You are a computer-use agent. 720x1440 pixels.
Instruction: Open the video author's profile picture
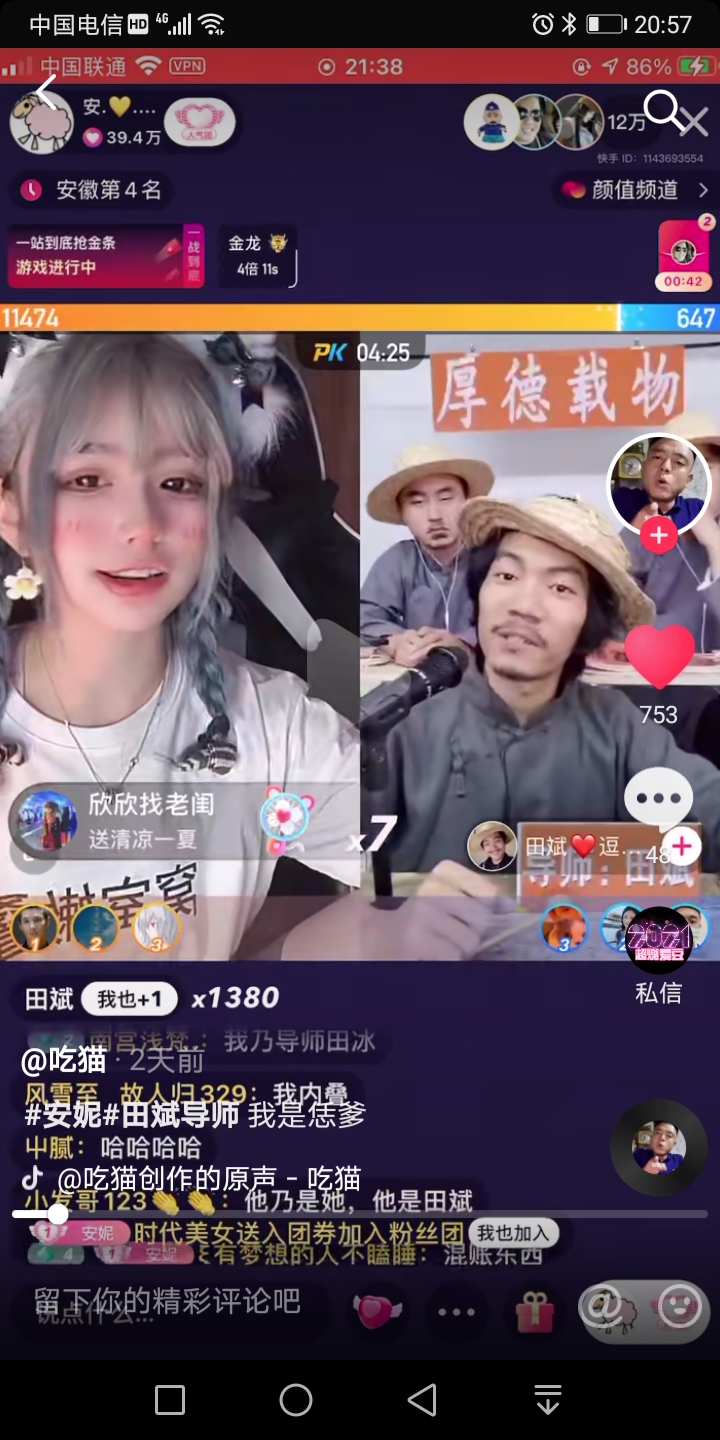[x=658, y=485]
